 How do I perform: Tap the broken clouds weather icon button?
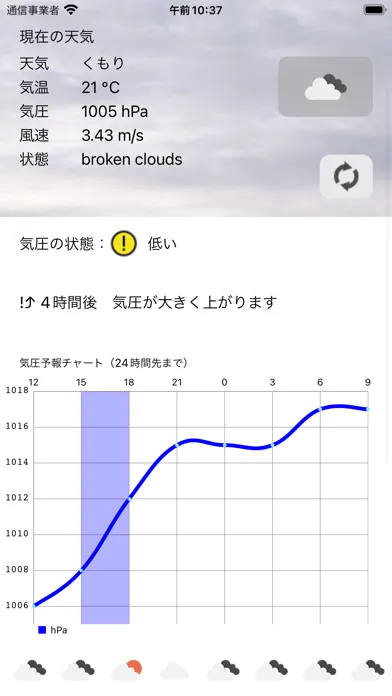pyautogui.click(x=325, y=87)
